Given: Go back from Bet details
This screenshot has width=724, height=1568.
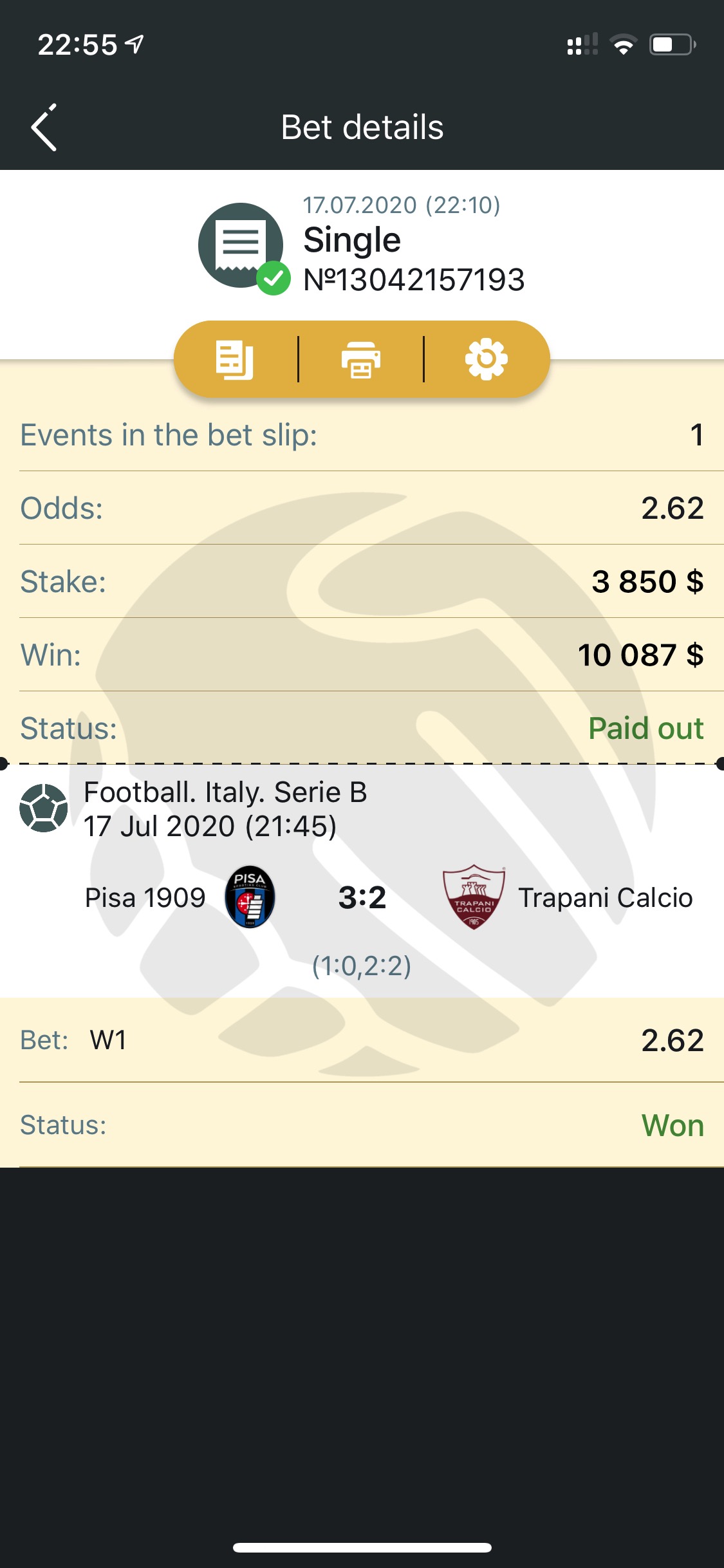Looking at the screenshot, I should click(44, 127).
